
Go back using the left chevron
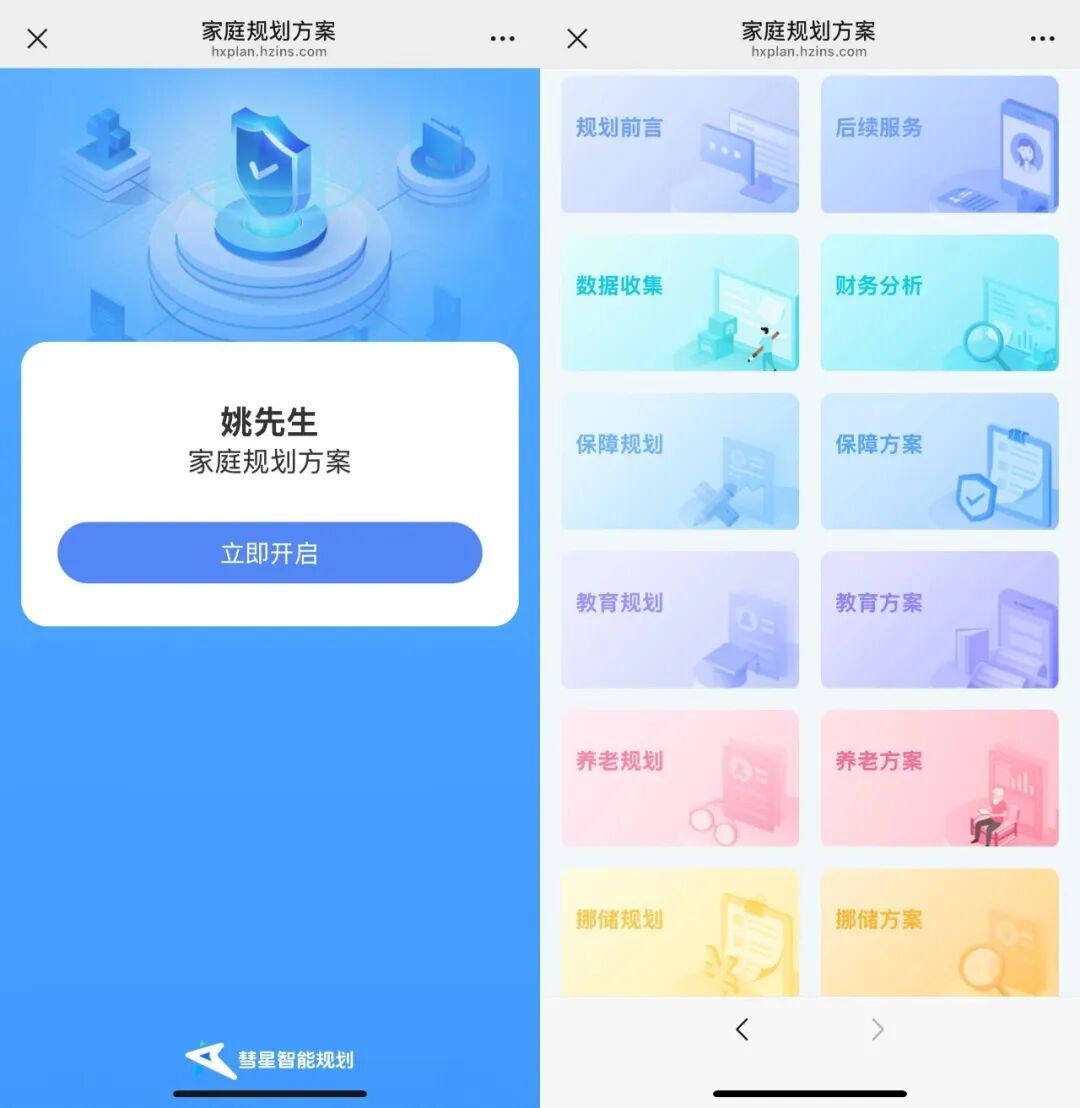click(x=742, y=1029)
